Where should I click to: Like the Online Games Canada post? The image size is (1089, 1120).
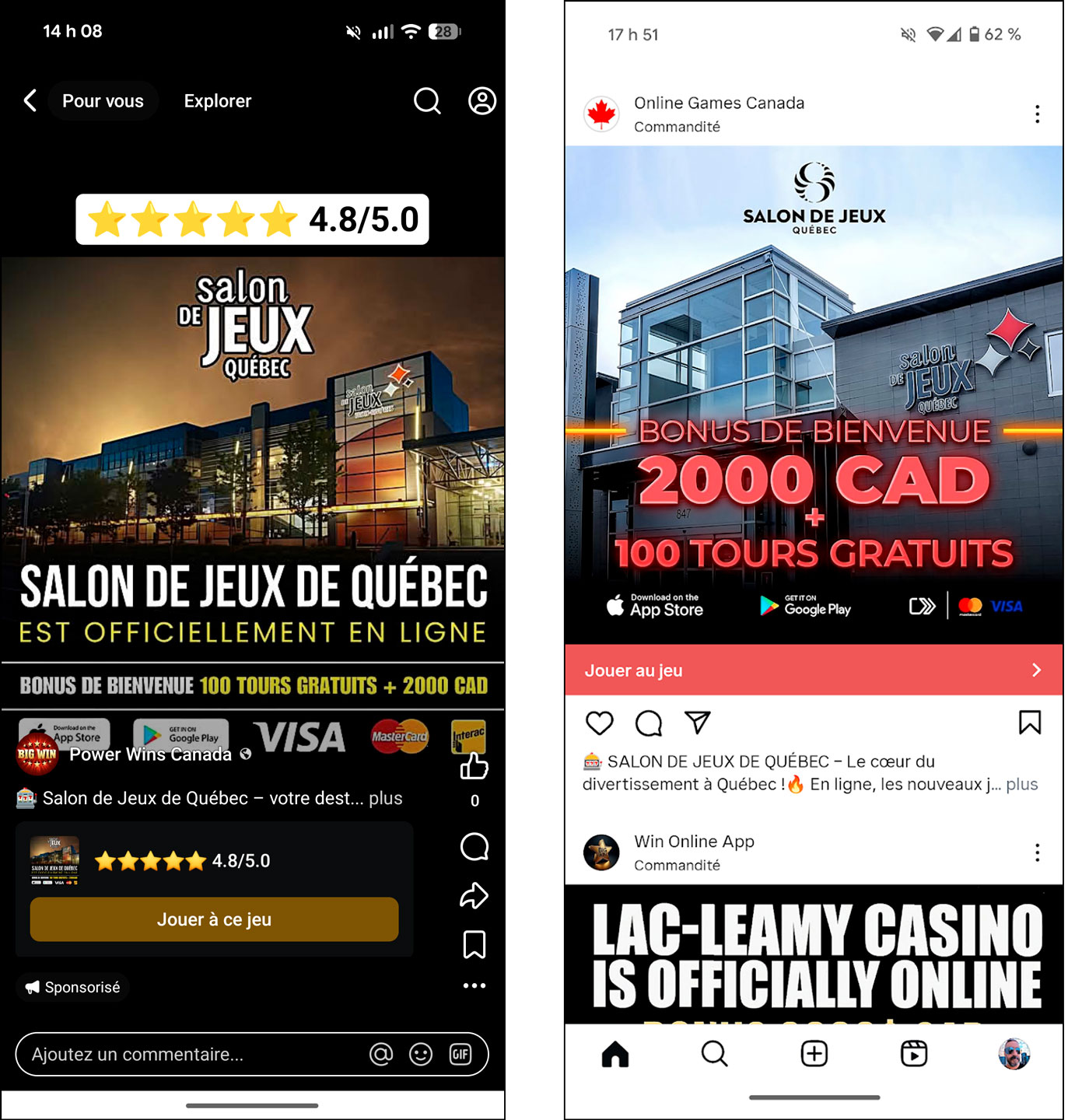(599, 723)
